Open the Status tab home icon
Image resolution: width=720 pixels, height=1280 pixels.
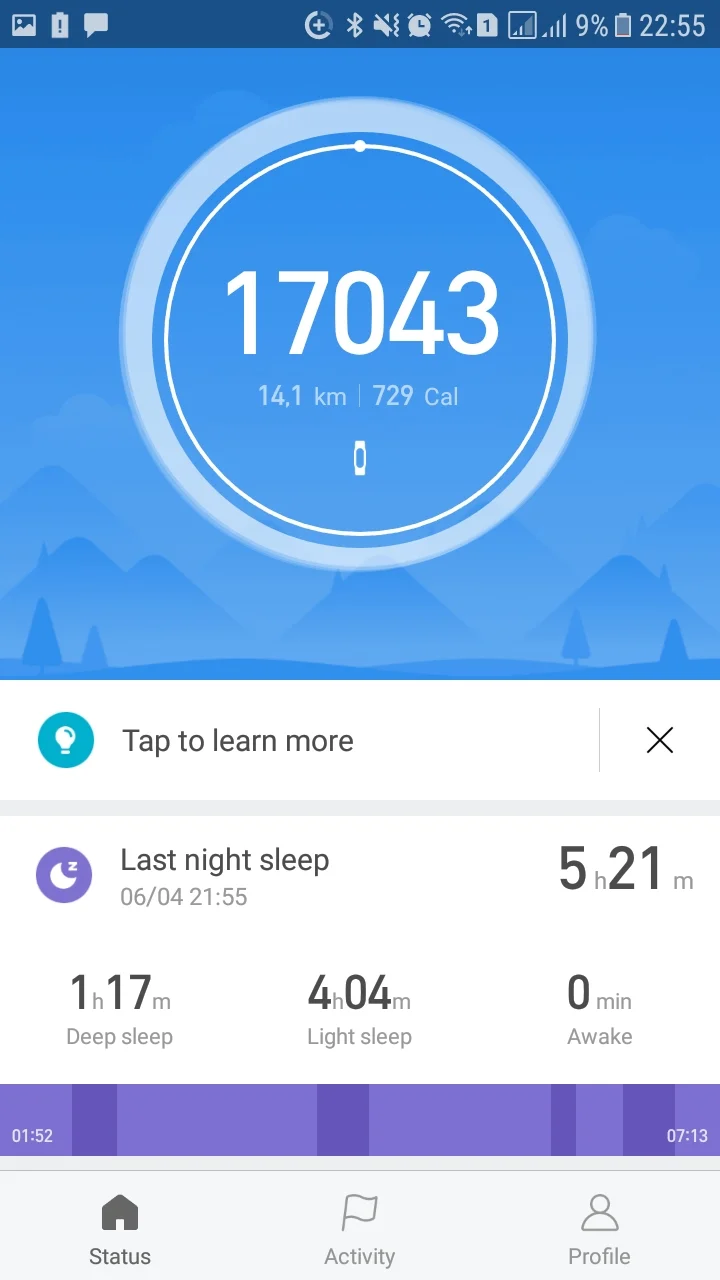(119, 1212)
